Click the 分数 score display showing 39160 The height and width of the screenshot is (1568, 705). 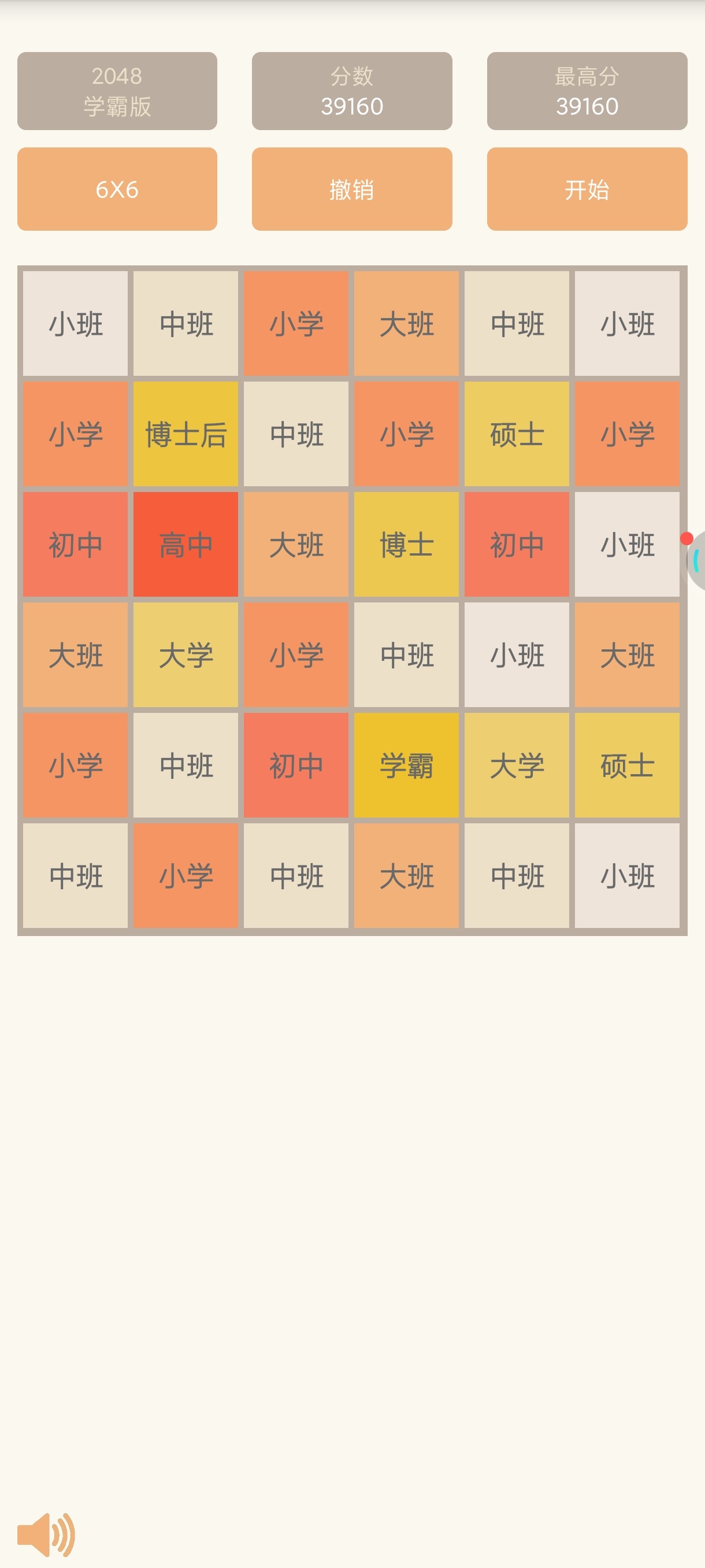click(x=351, y=90)
